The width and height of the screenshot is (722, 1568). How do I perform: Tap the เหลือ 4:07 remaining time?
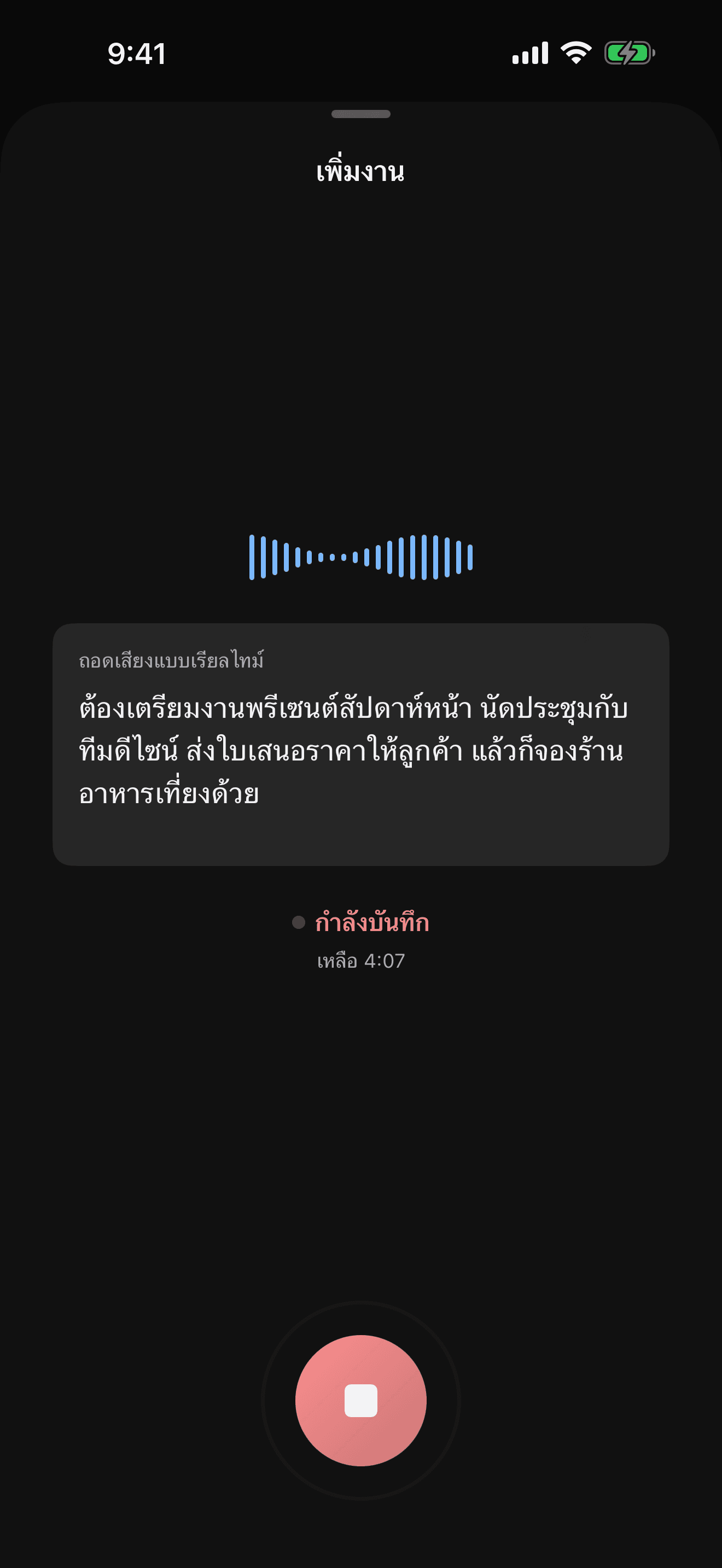click(x=361, y=961)
